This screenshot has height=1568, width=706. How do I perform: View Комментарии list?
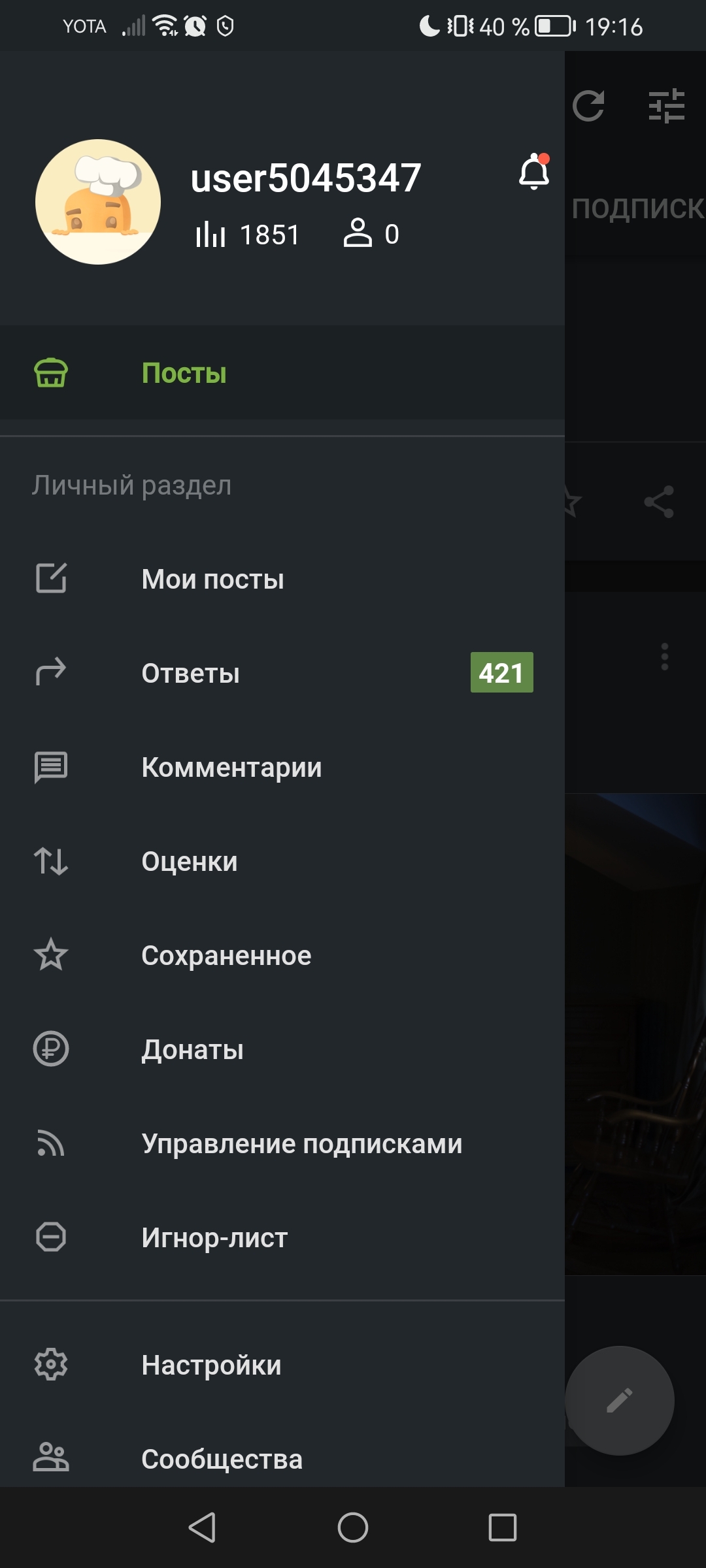(231, 768)
